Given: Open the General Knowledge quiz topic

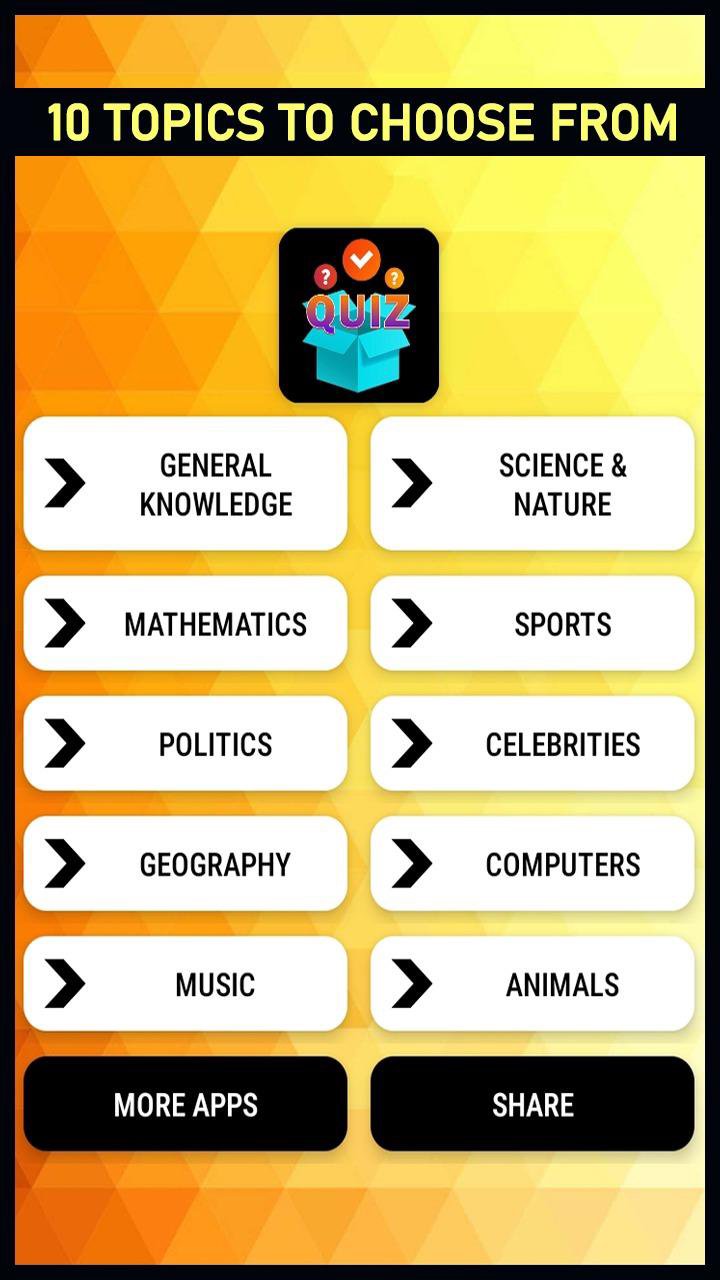Looking at the screenshot, I should tap(213, 483).
